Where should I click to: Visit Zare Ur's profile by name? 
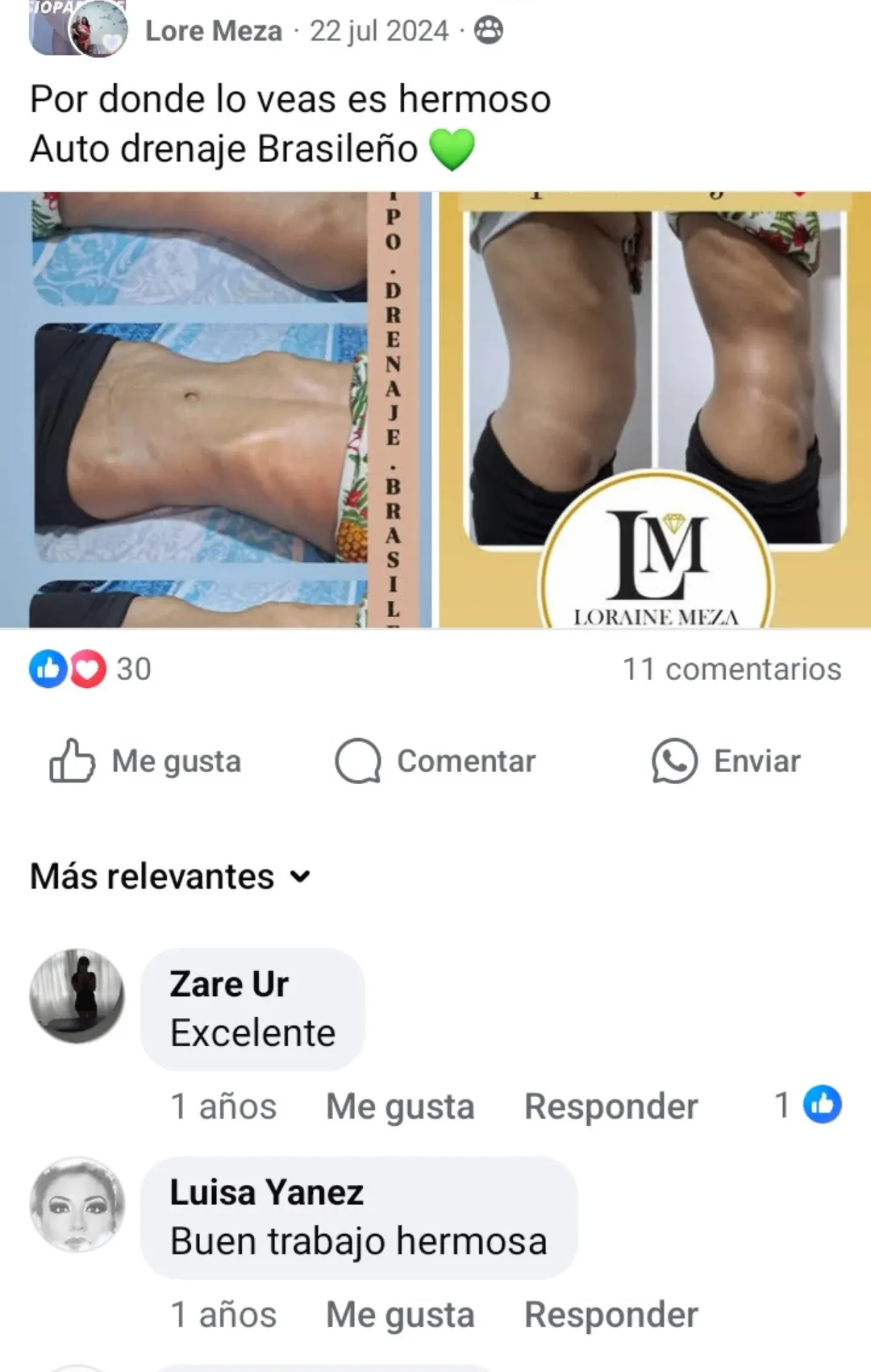point(229,984)
